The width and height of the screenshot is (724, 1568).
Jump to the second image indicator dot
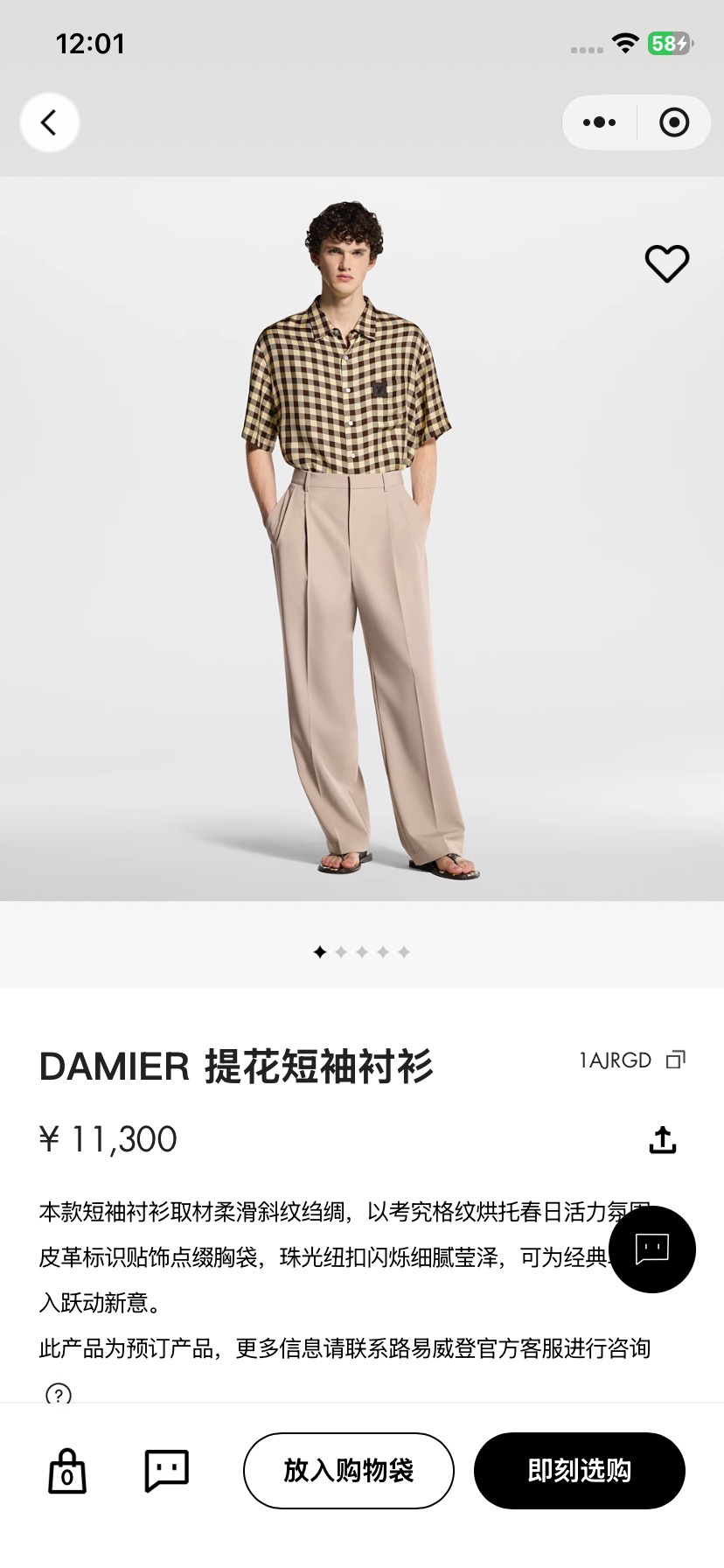click(x=341, y=951)
